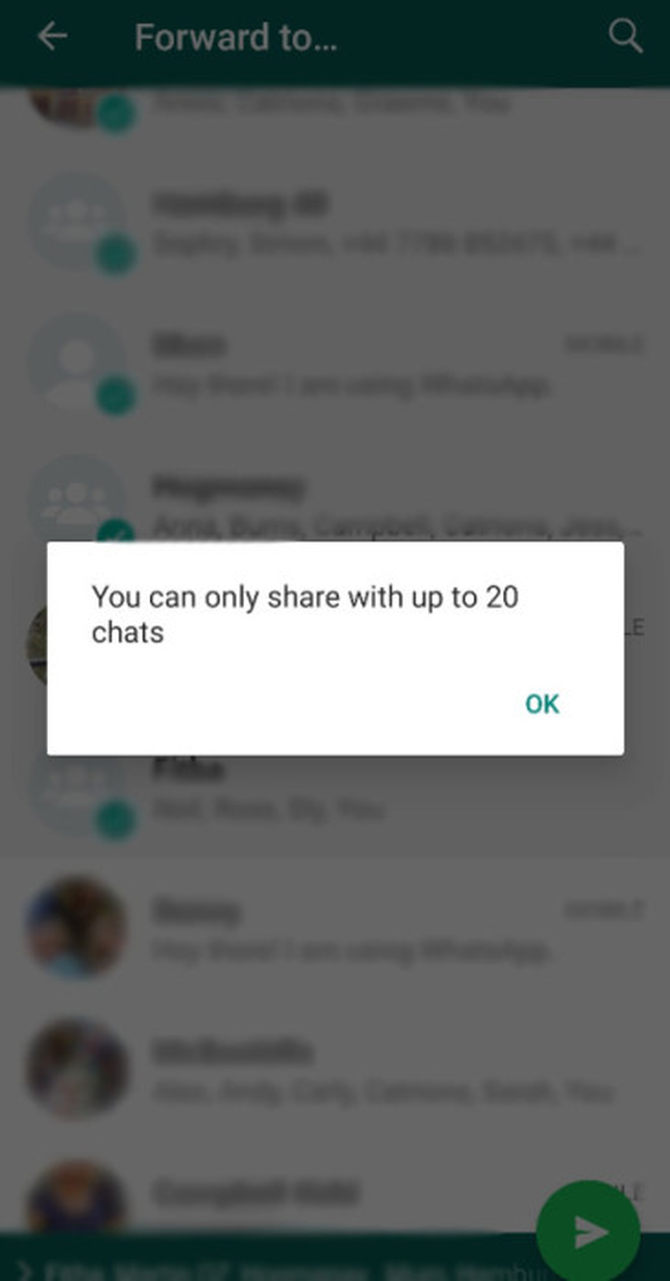The height and width of the screenshot is (1281, 670).
Task: Dismiss the dialog with OK
Action: 542,704
